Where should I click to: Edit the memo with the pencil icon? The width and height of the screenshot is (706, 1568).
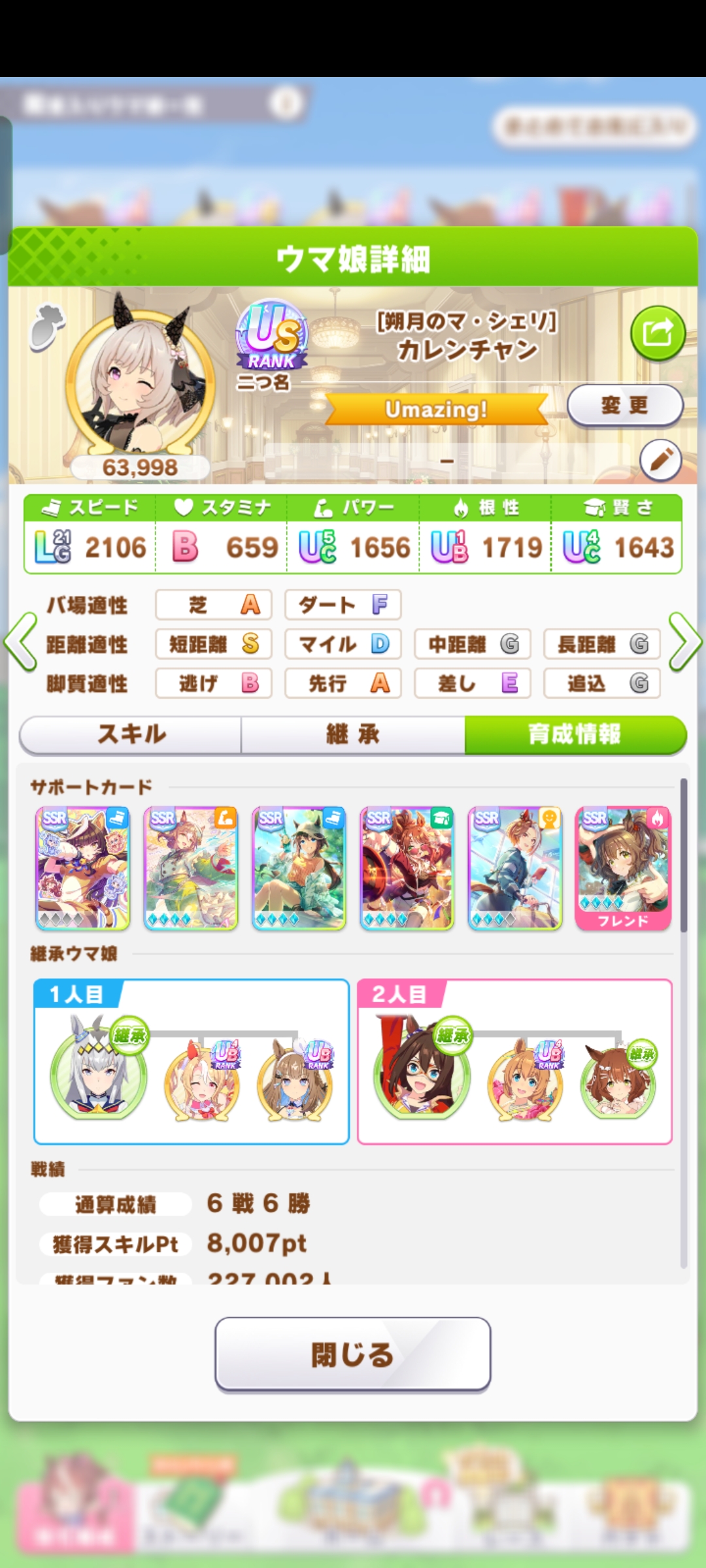pyautogui.click(x=660, y=460)
